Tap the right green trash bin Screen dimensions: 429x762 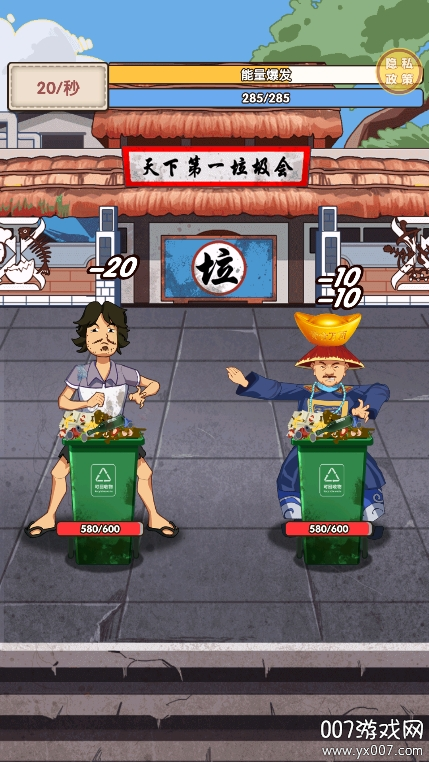point(332,499)
